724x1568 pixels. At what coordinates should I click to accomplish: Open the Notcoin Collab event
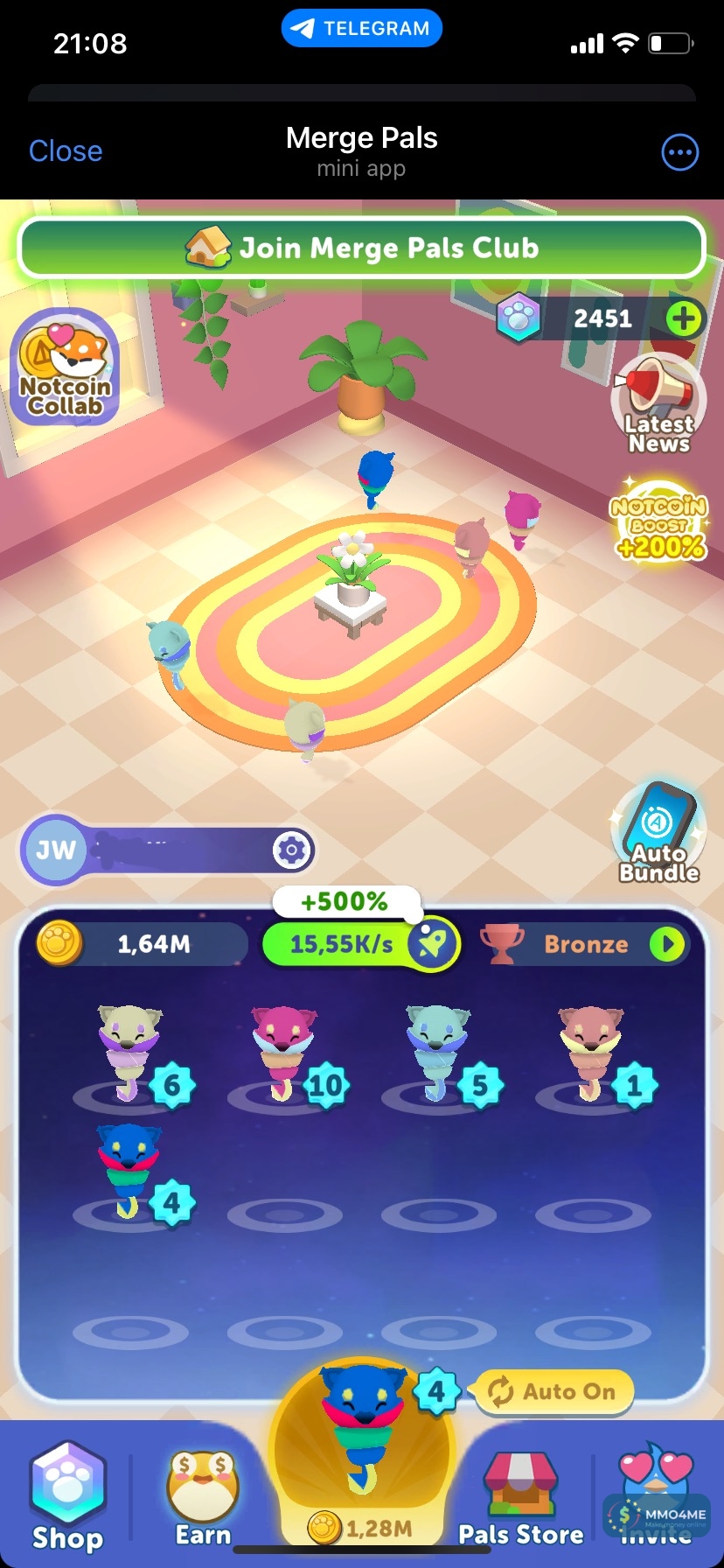point(65,369)
